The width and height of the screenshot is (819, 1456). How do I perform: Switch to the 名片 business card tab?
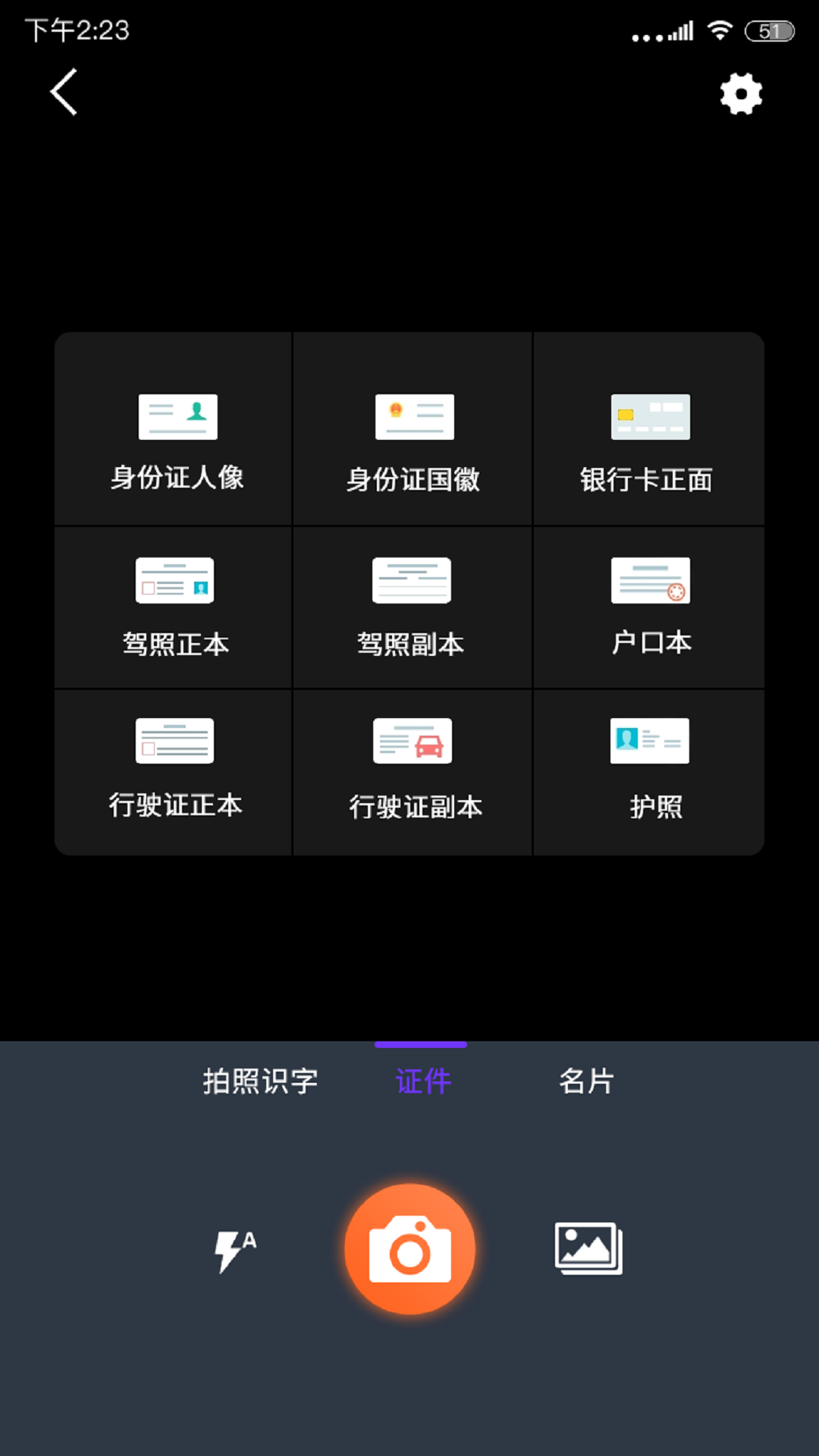click(x=586, y=1081)
